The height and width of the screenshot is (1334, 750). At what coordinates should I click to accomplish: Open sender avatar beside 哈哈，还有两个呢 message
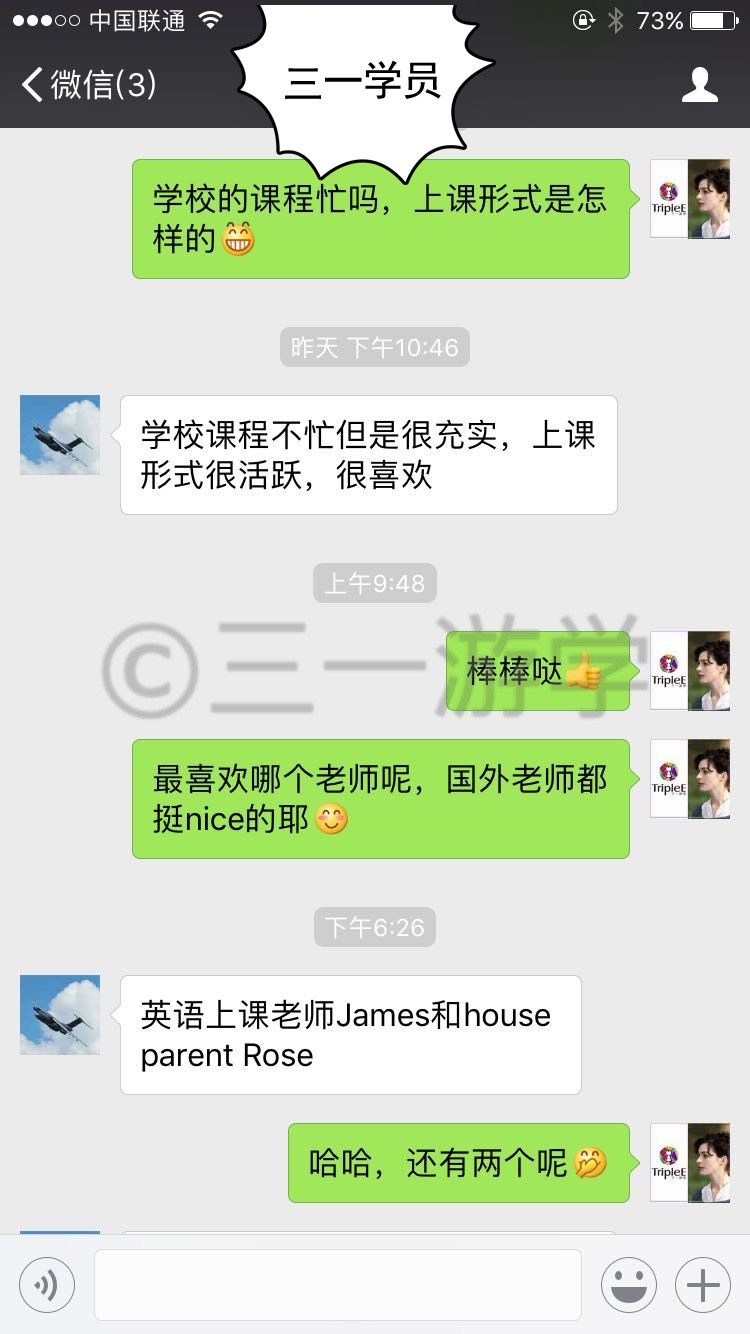tap(690, 1163)
